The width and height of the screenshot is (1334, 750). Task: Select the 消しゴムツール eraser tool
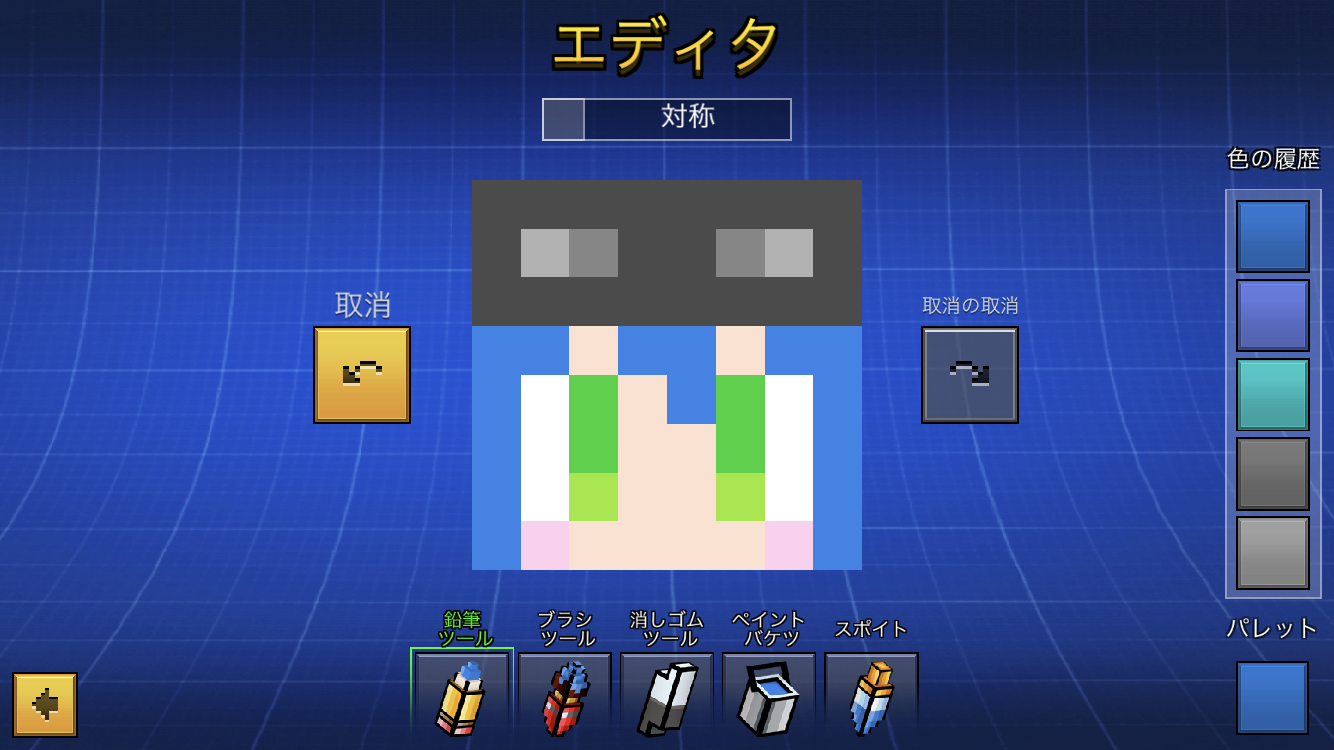pyautogui.click(x=667, y=696)
